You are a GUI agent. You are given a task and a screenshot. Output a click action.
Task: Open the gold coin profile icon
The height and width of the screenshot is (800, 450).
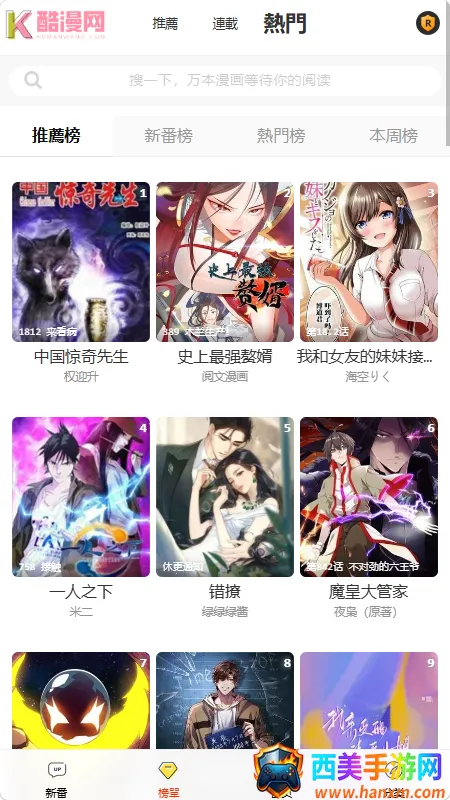[x=428, y=23]
